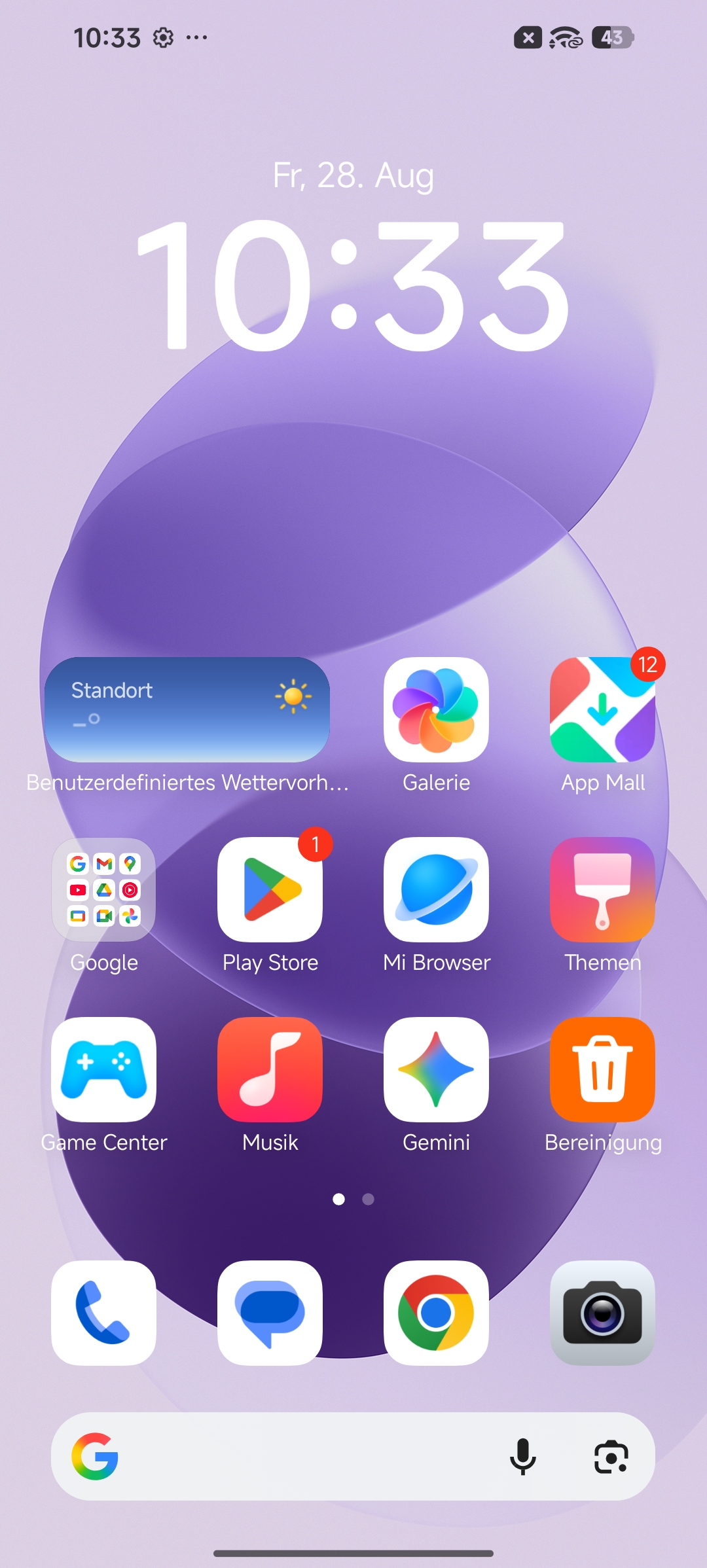Screen dimensions: 707x1568
Task: Open the Standort weather widget
Action: click(x=187, y=709)
